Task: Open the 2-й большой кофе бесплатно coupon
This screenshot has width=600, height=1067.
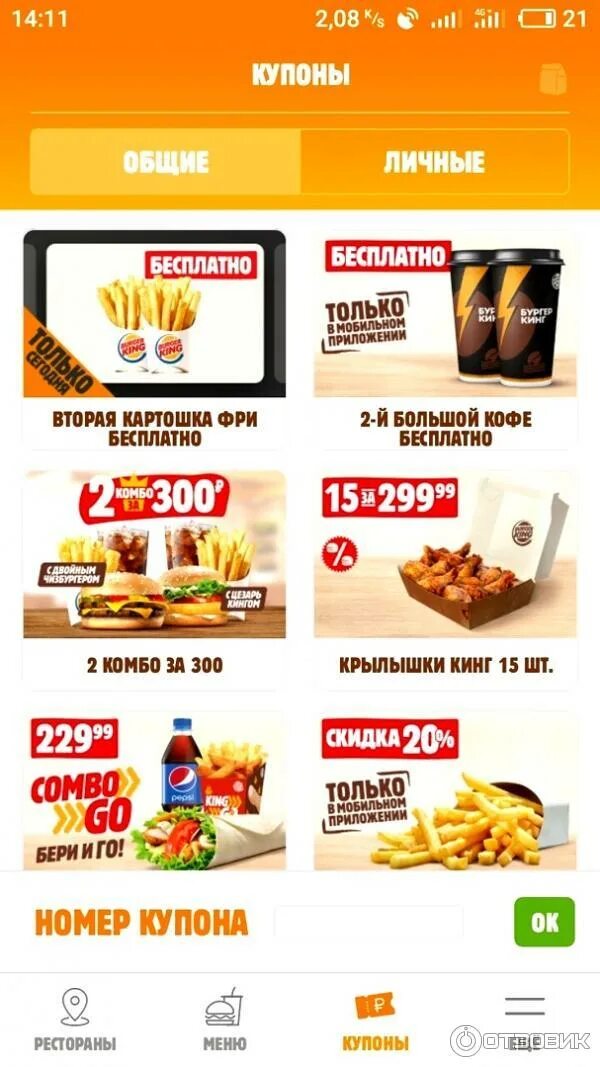Action: coord(445,340)
